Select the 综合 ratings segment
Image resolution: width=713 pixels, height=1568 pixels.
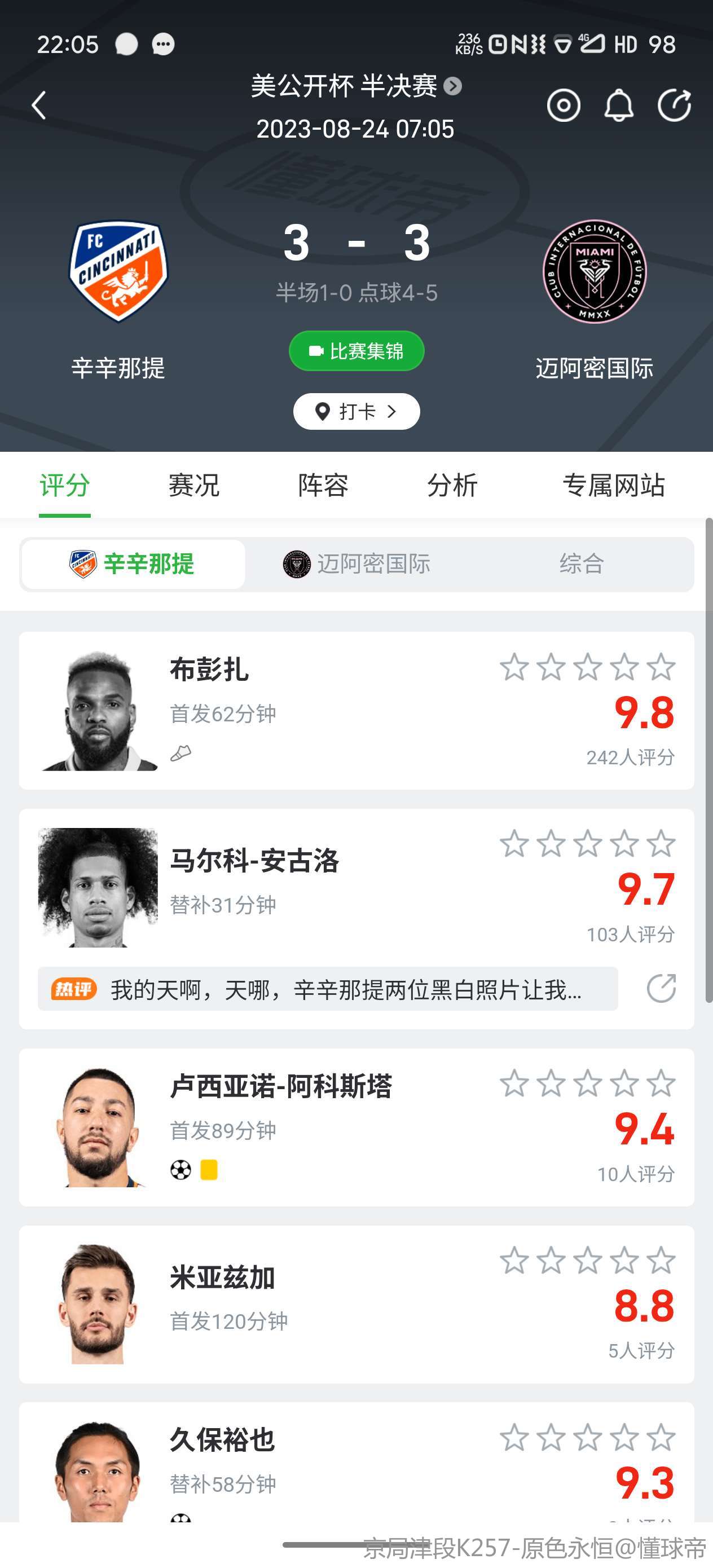click(581, 563)
